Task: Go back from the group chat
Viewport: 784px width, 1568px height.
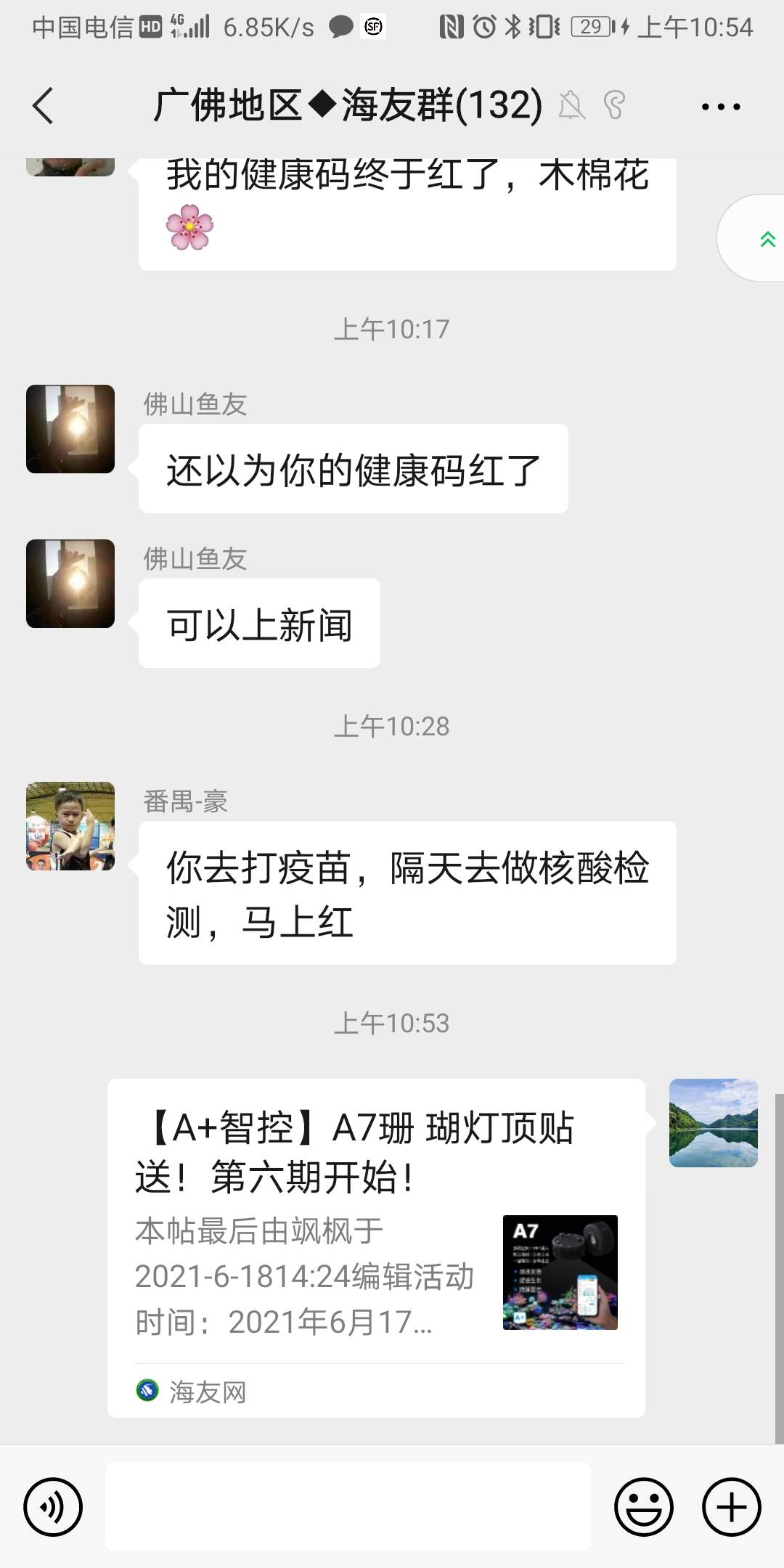Action: point(44,106)
